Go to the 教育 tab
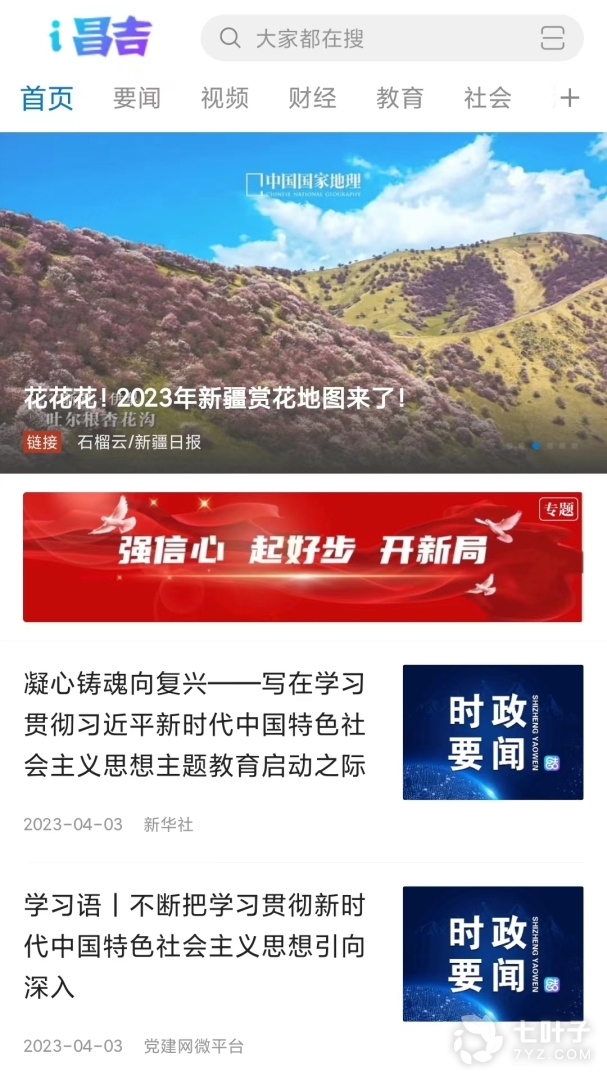This screenshot has width=607, height=1080. pyautogui.click(x=400, y=98)
